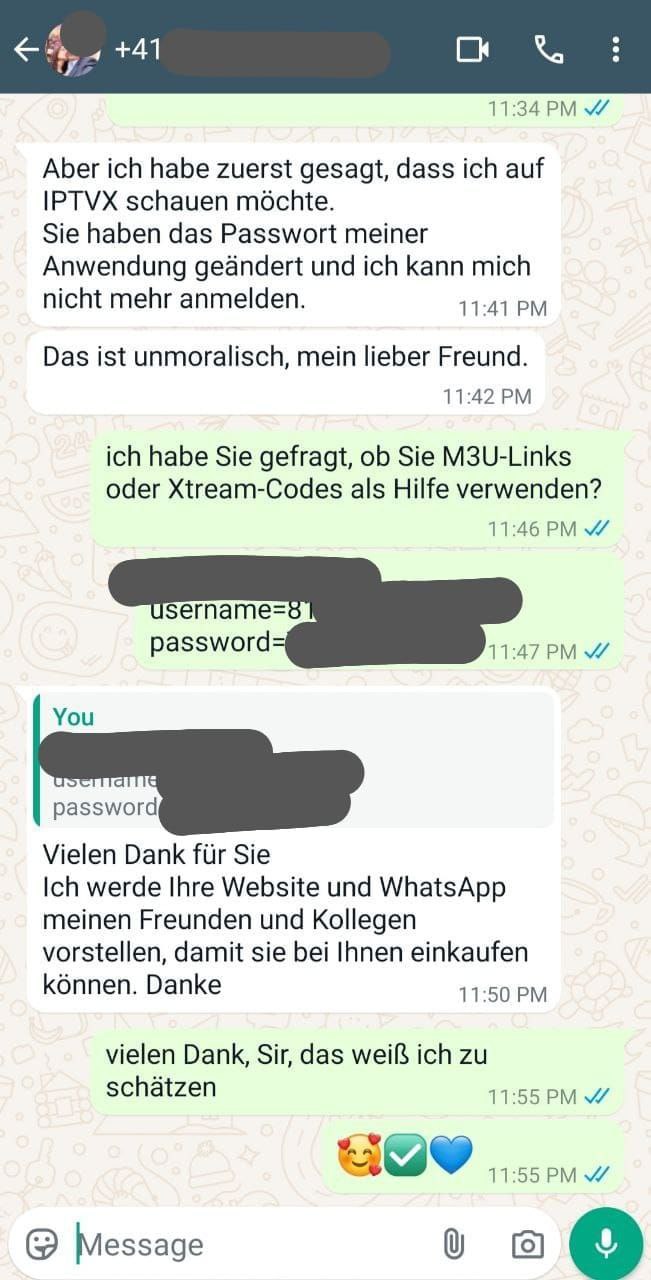Screen dimensions: 651x1280
Task: Open the camera from the message bar
Action: pyautogui.click(x=527, y=1244)
